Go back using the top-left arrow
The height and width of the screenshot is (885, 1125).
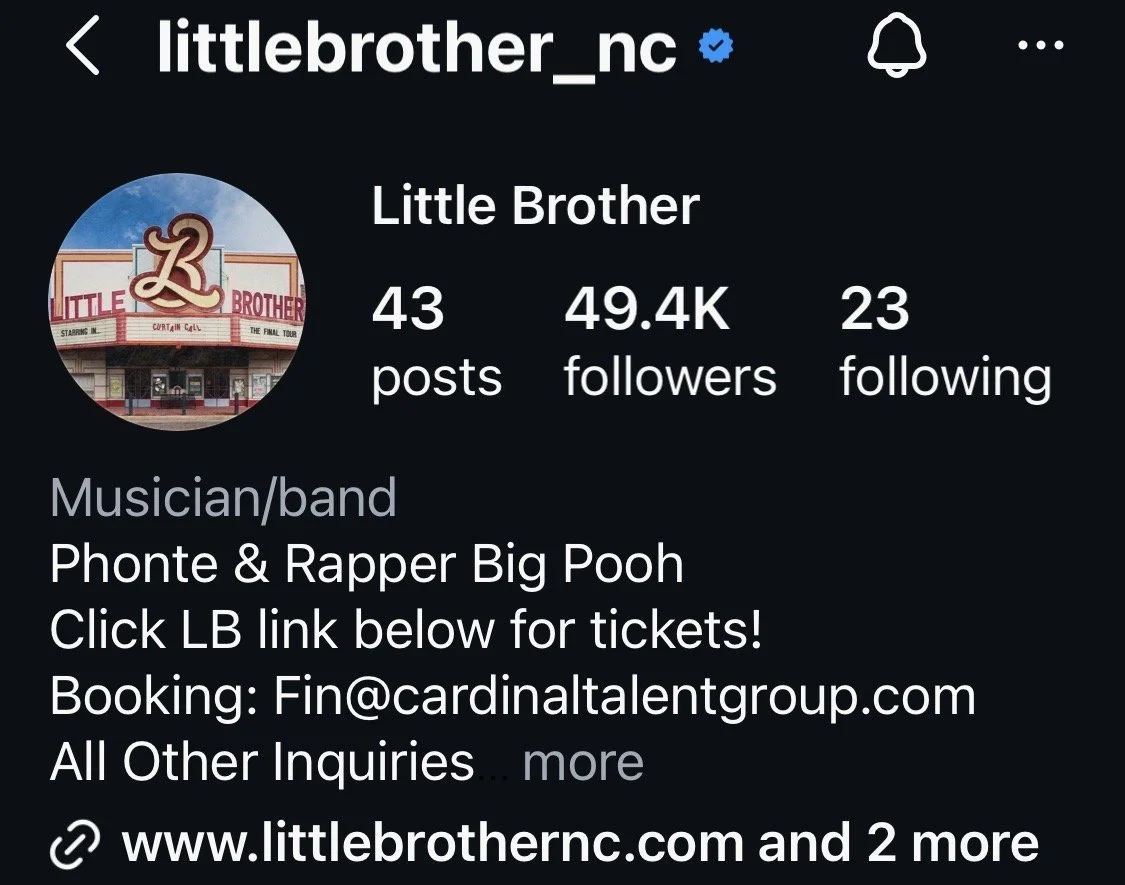[83, 47]
